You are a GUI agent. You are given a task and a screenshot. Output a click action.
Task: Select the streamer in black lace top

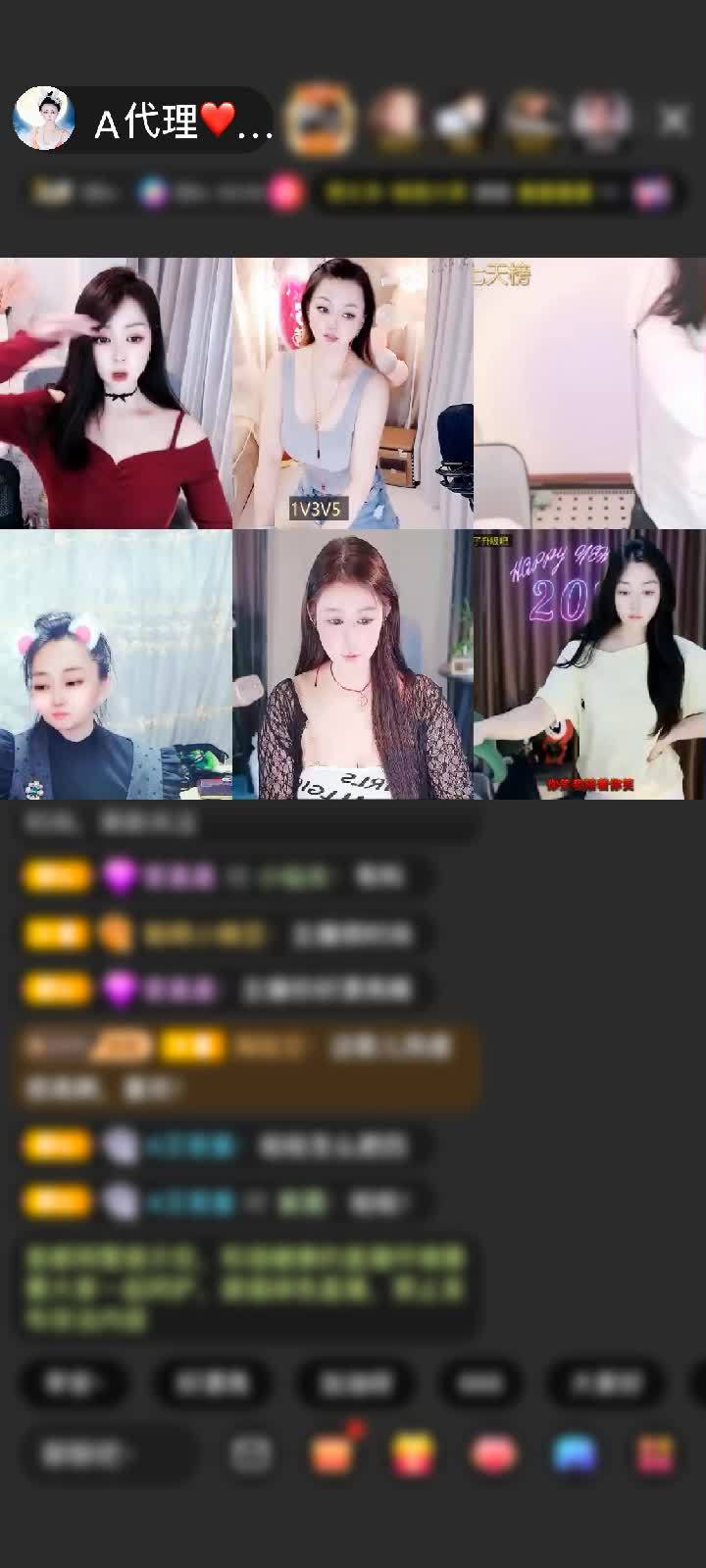pyautogui.click(x=353, y=664)
